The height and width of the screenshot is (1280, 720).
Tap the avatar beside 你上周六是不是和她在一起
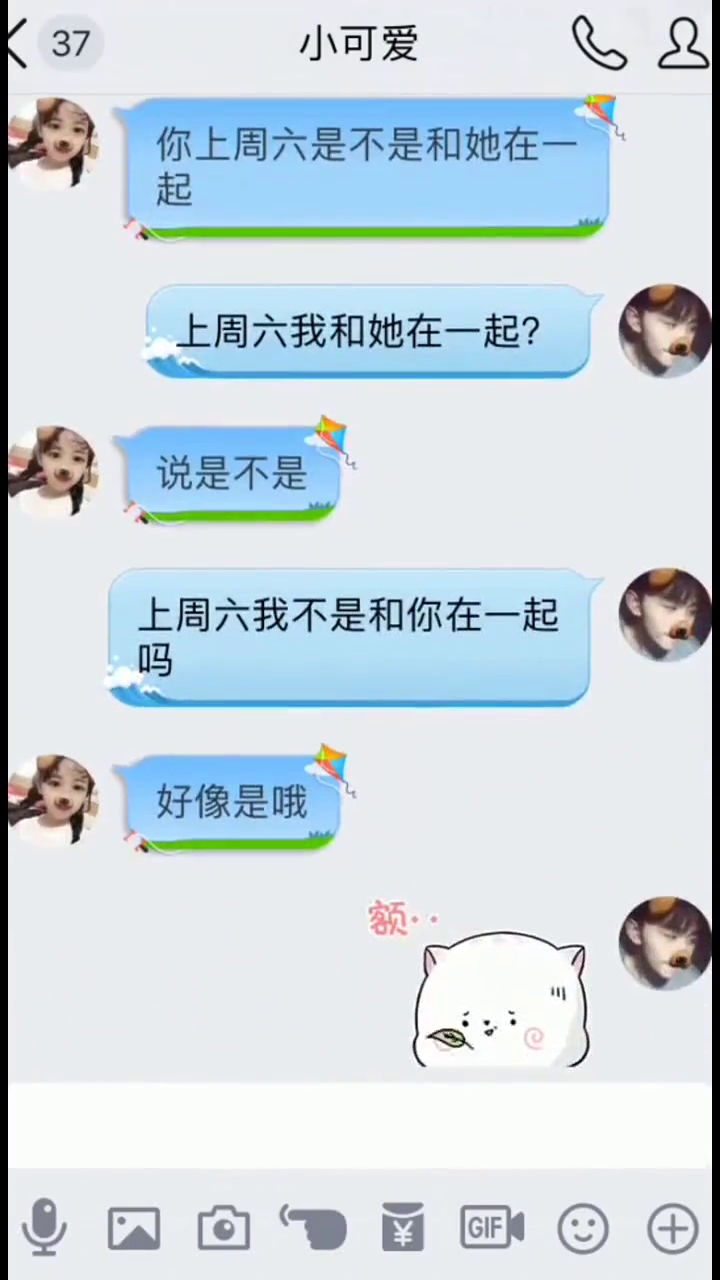(52, 145)
